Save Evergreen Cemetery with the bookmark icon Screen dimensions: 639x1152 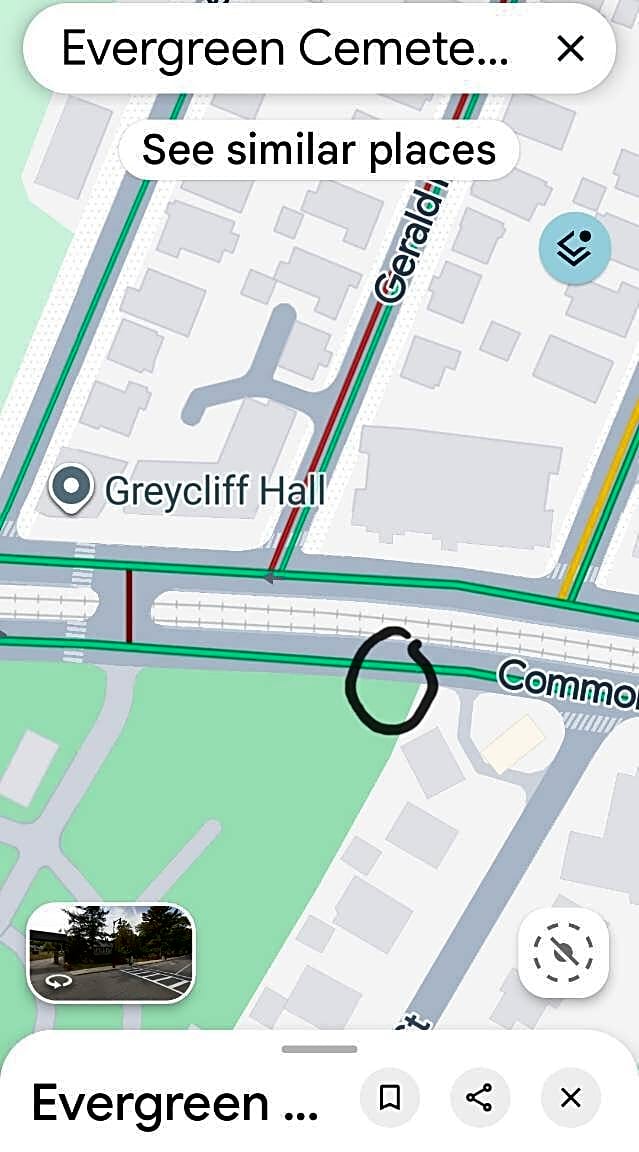[x=390, y=1098]
